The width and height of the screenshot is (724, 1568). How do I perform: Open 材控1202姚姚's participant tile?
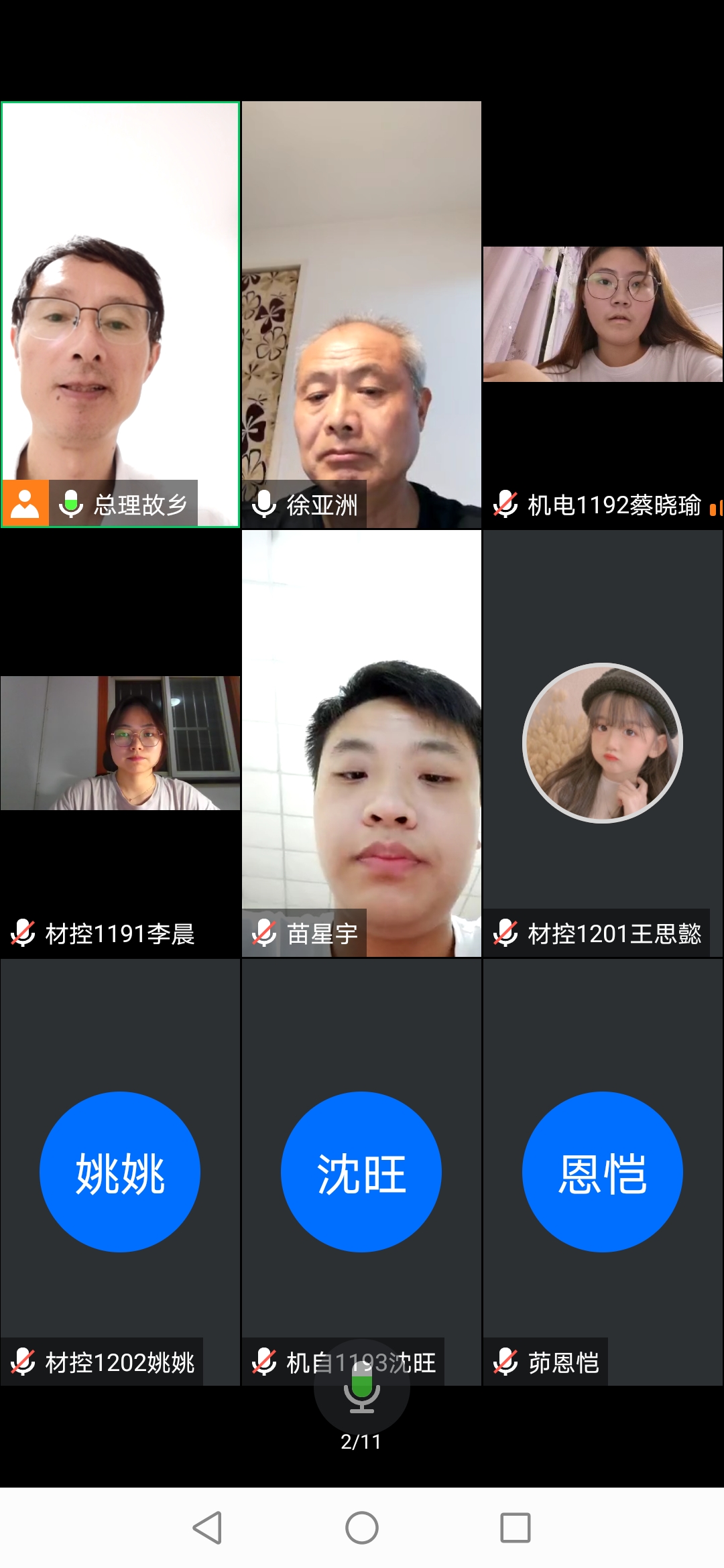coord(121,1173)
